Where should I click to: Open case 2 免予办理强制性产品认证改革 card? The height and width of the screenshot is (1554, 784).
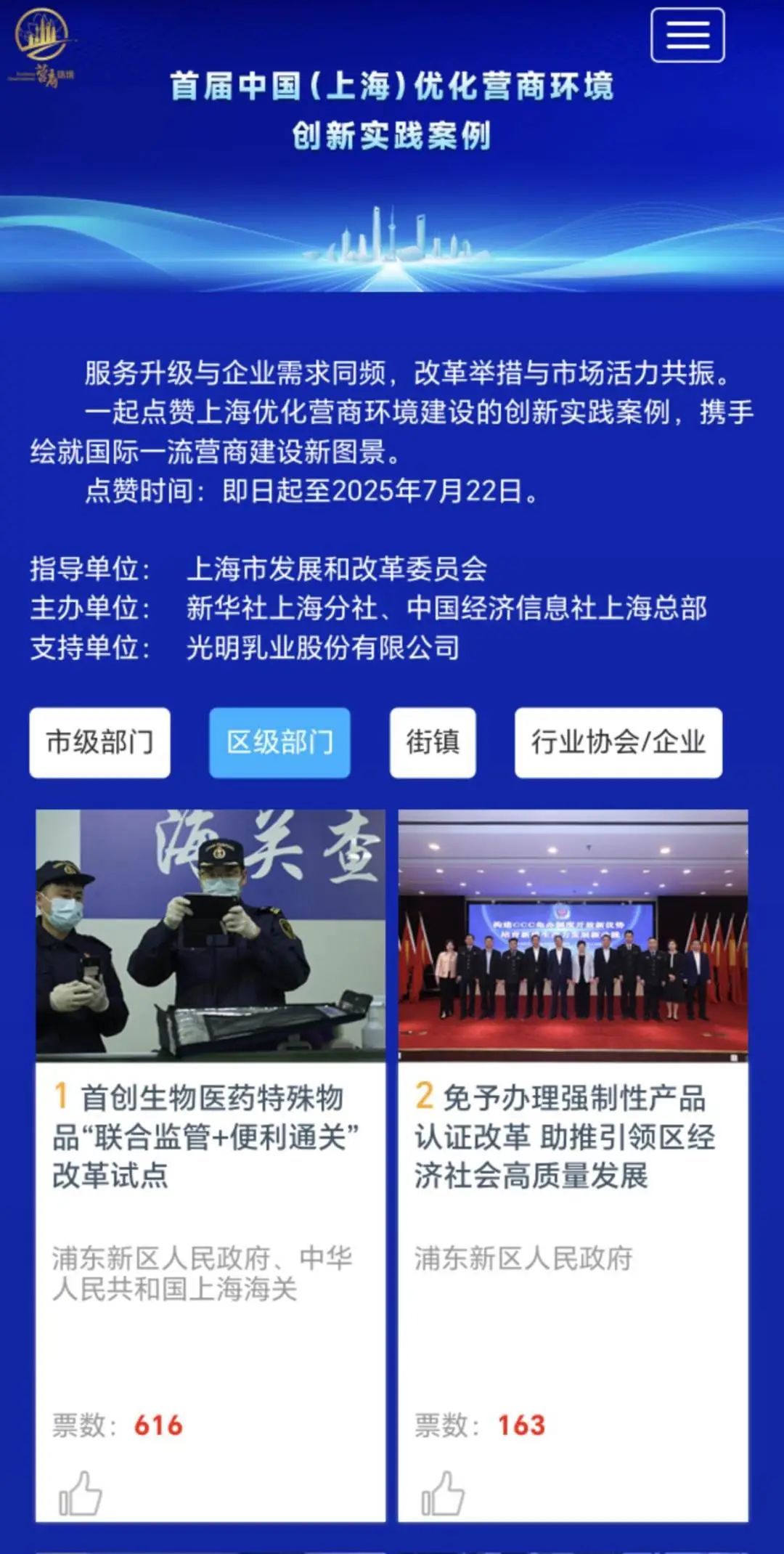565,1134
